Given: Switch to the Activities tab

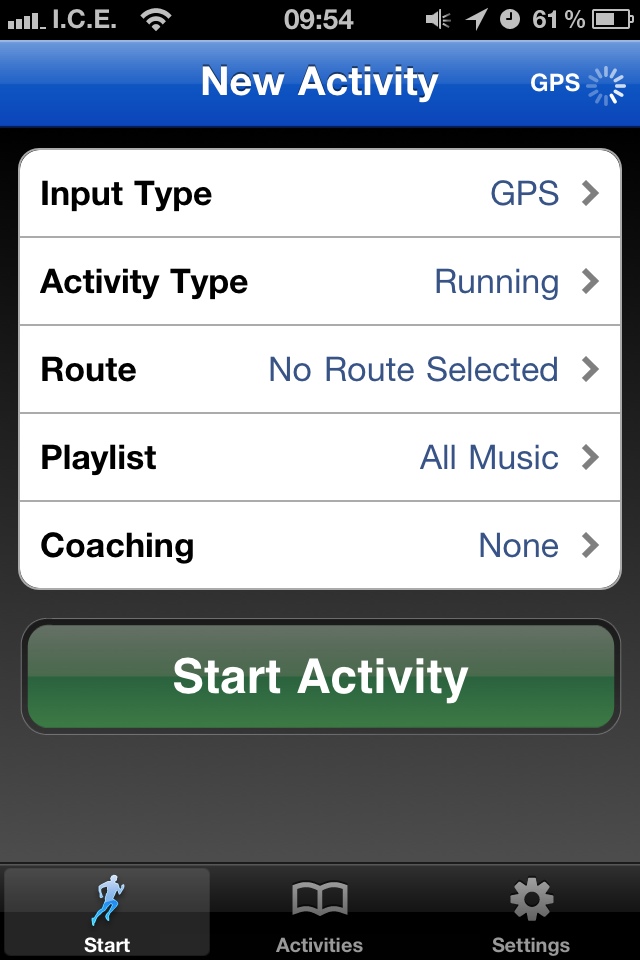Looking at the screenshot, I should point(319,914).
